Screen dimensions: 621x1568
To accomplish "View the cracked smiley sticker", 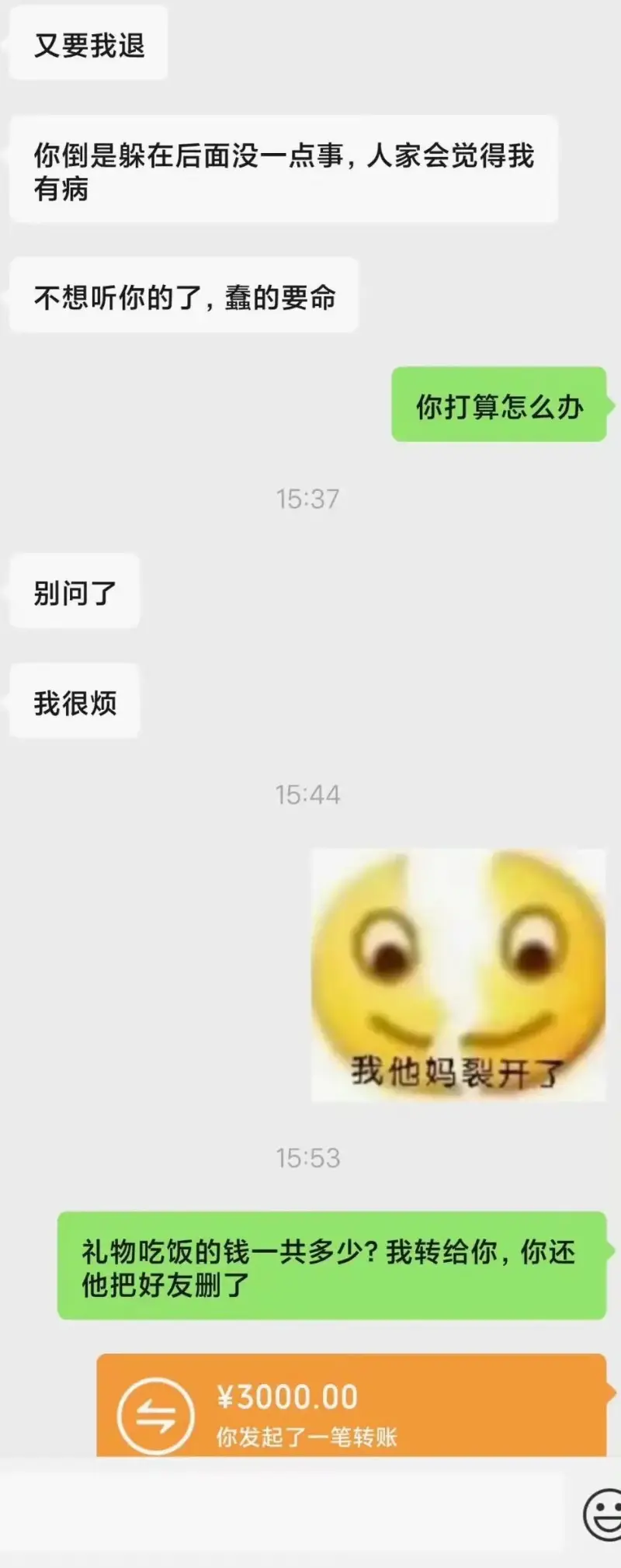I will 458,975.
